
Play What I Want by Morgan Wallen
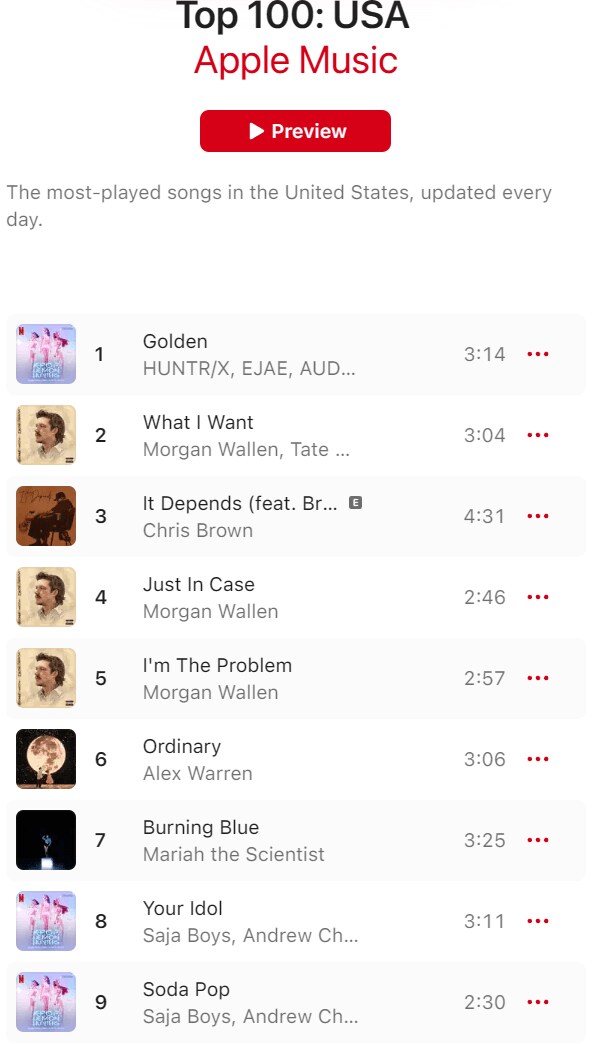(46, 435)
